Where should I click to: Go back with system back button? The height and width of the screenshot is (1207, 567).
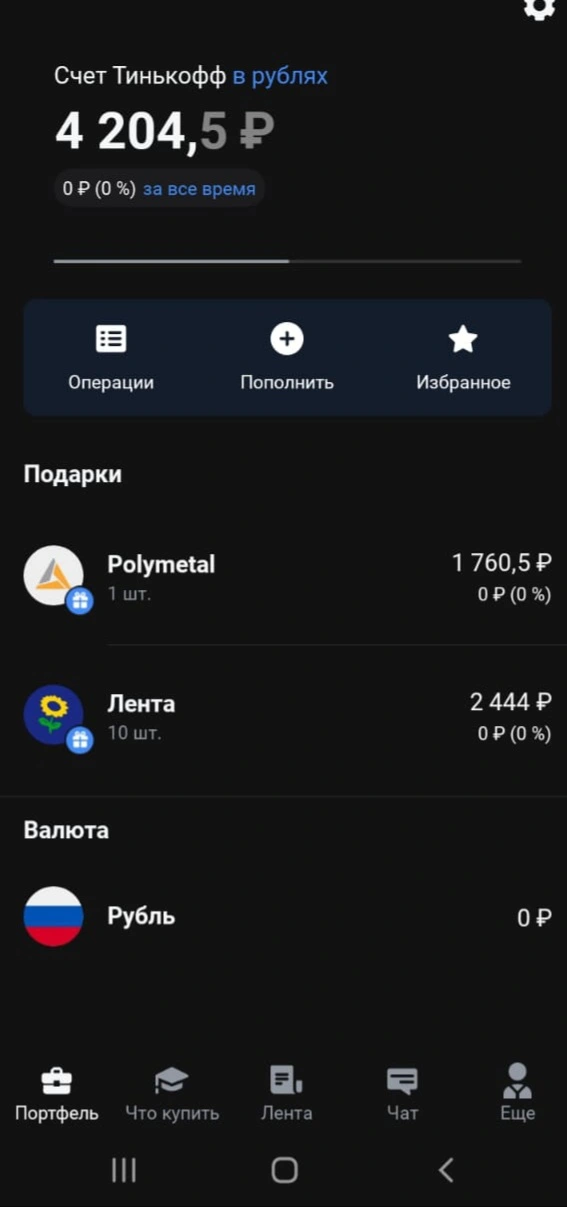click(446, 1170)
